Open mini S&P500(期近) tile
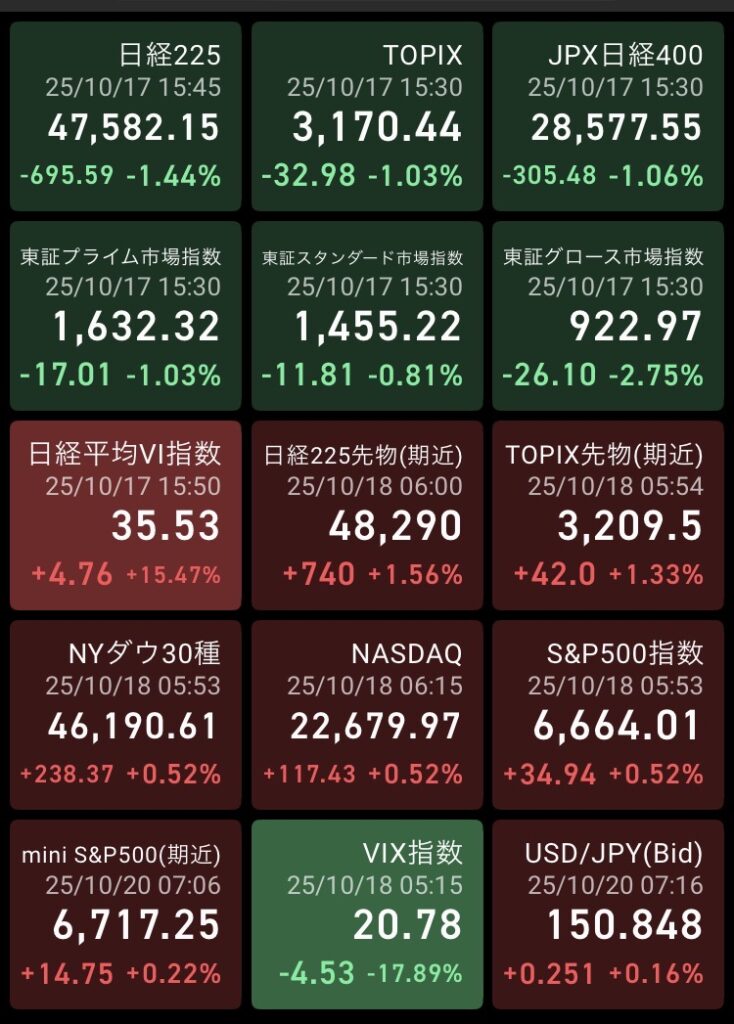The image size is (734, 1024). pyautogui.click(x=126, y=914)
